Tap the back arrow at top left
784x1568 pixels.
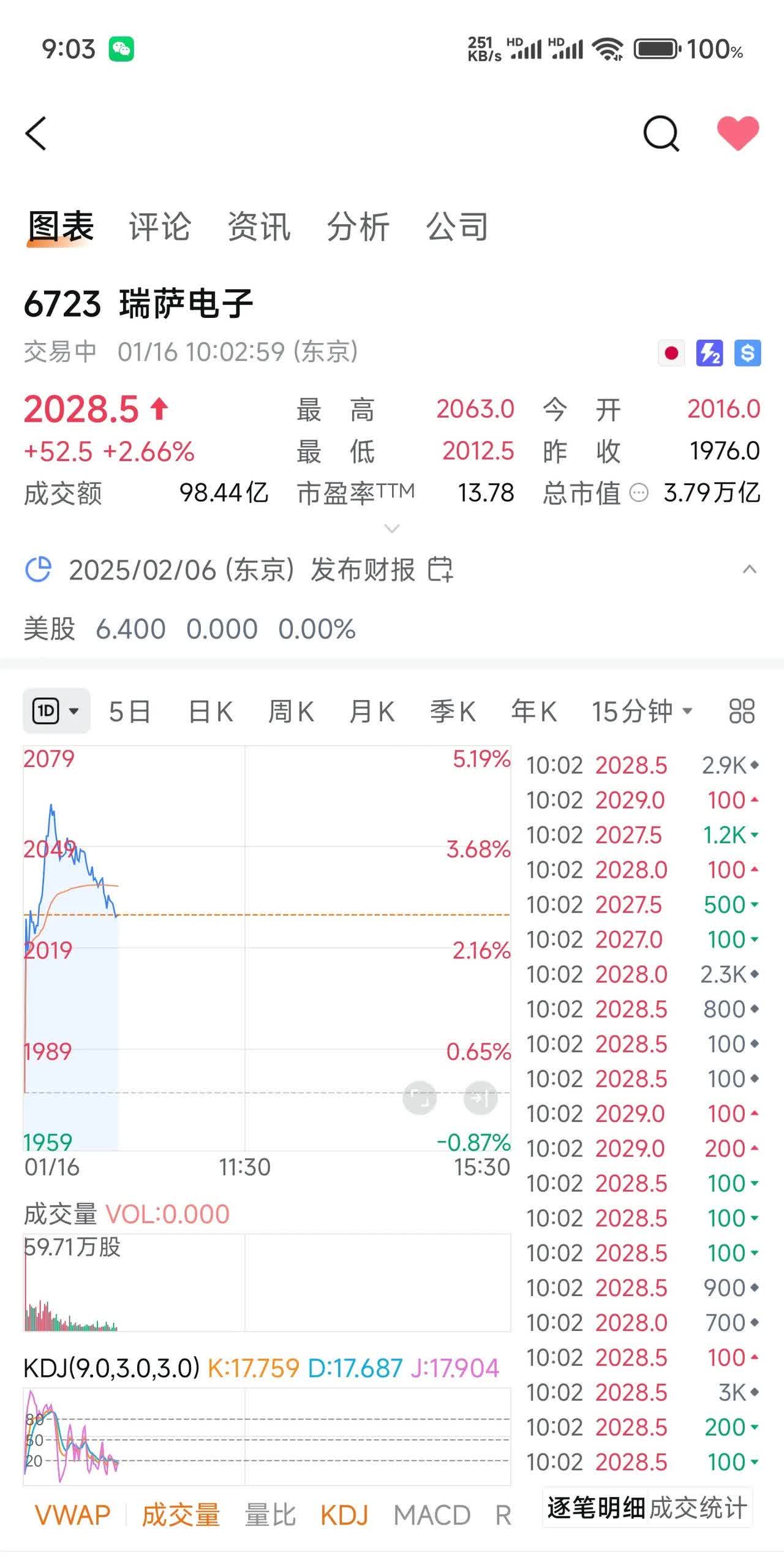click(35, 135)
